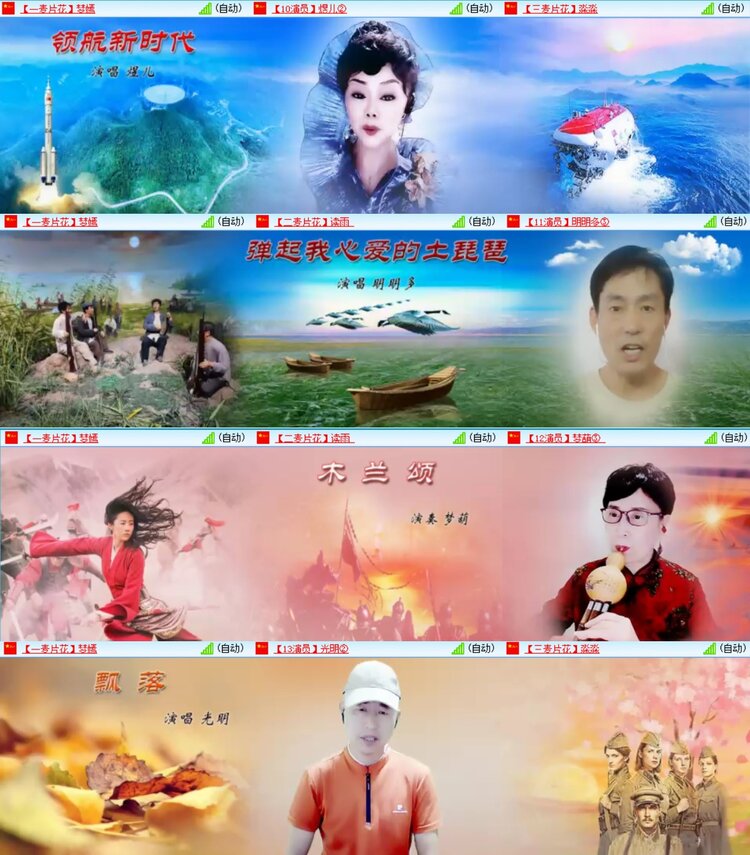Open the (自动) quality dropdown for 淼淼 stream

(x=728, y=10)
